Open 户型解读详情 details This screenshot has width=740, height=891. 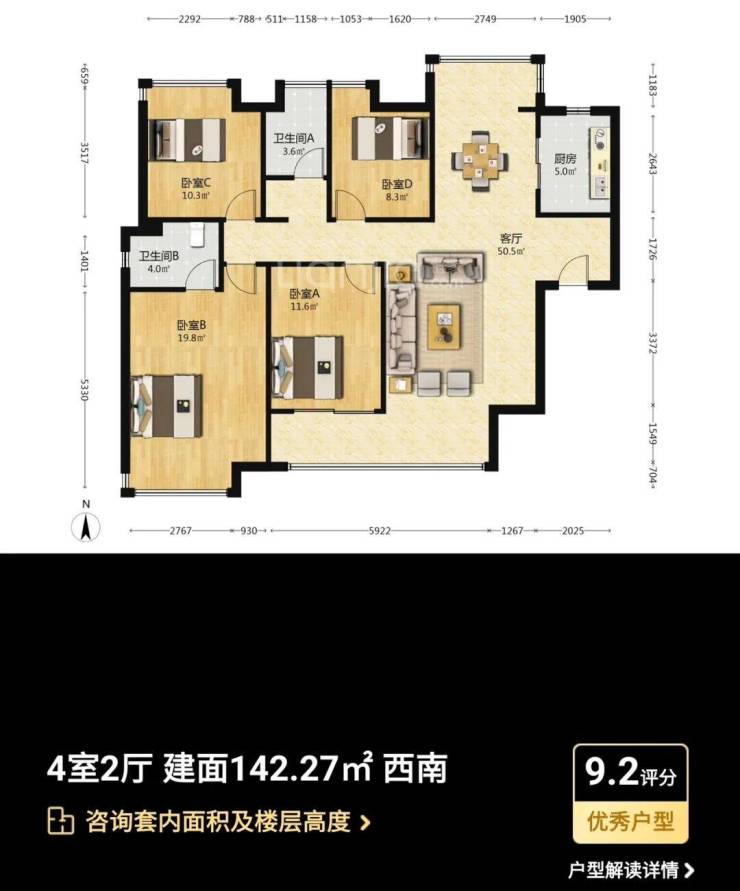coord(630,871)
